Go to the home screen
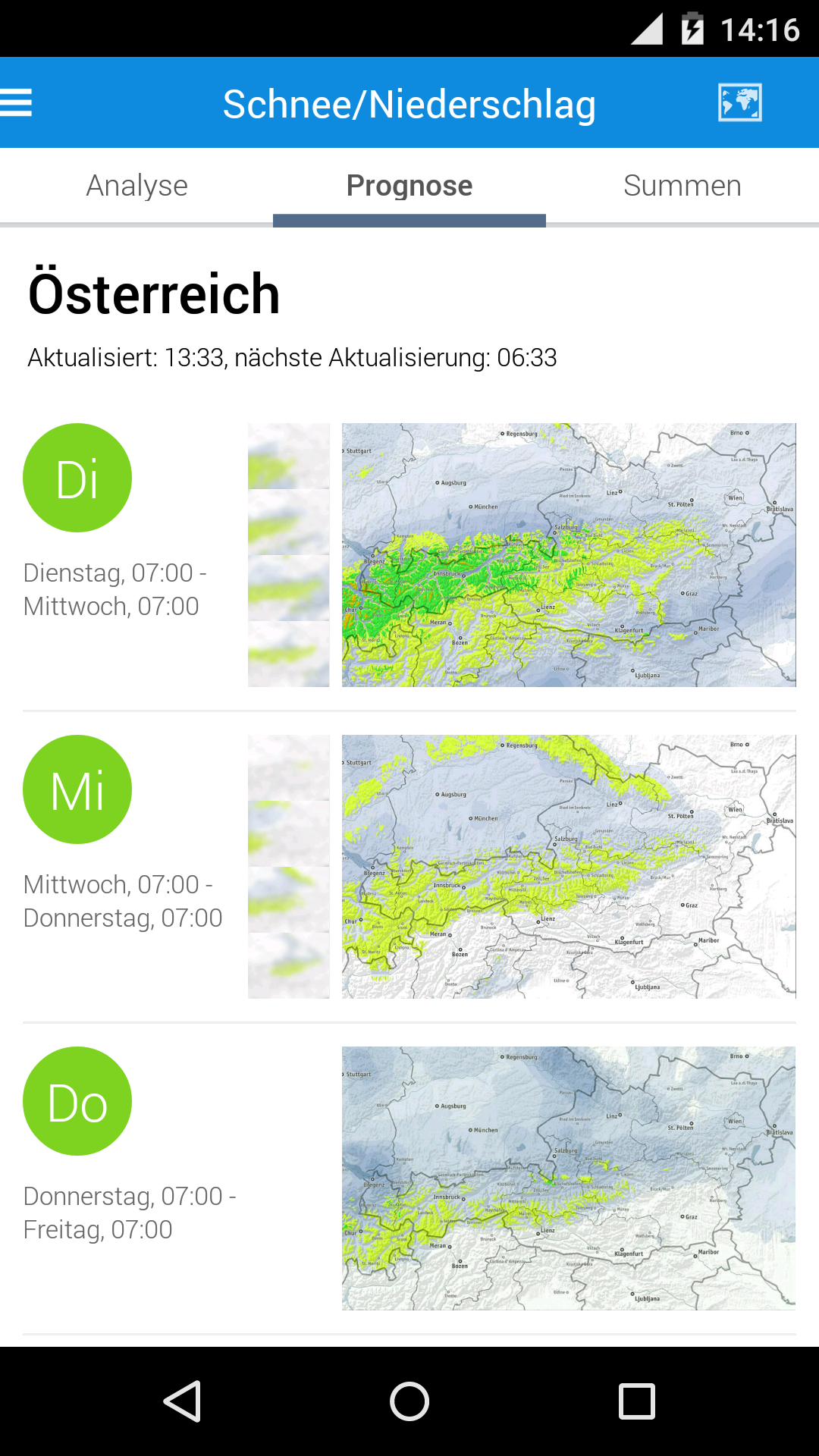819x1456 pixels. pos(409,1401)
